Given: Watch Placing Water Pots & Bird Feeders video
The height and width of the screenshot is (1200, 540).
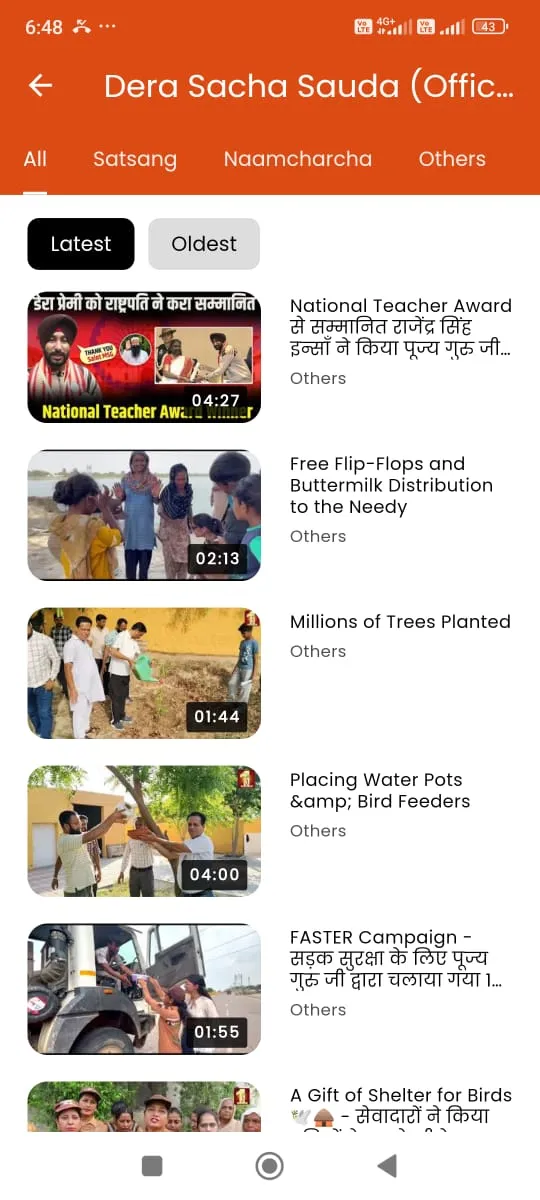Looking at the screenshot, I should pos(270,831).
